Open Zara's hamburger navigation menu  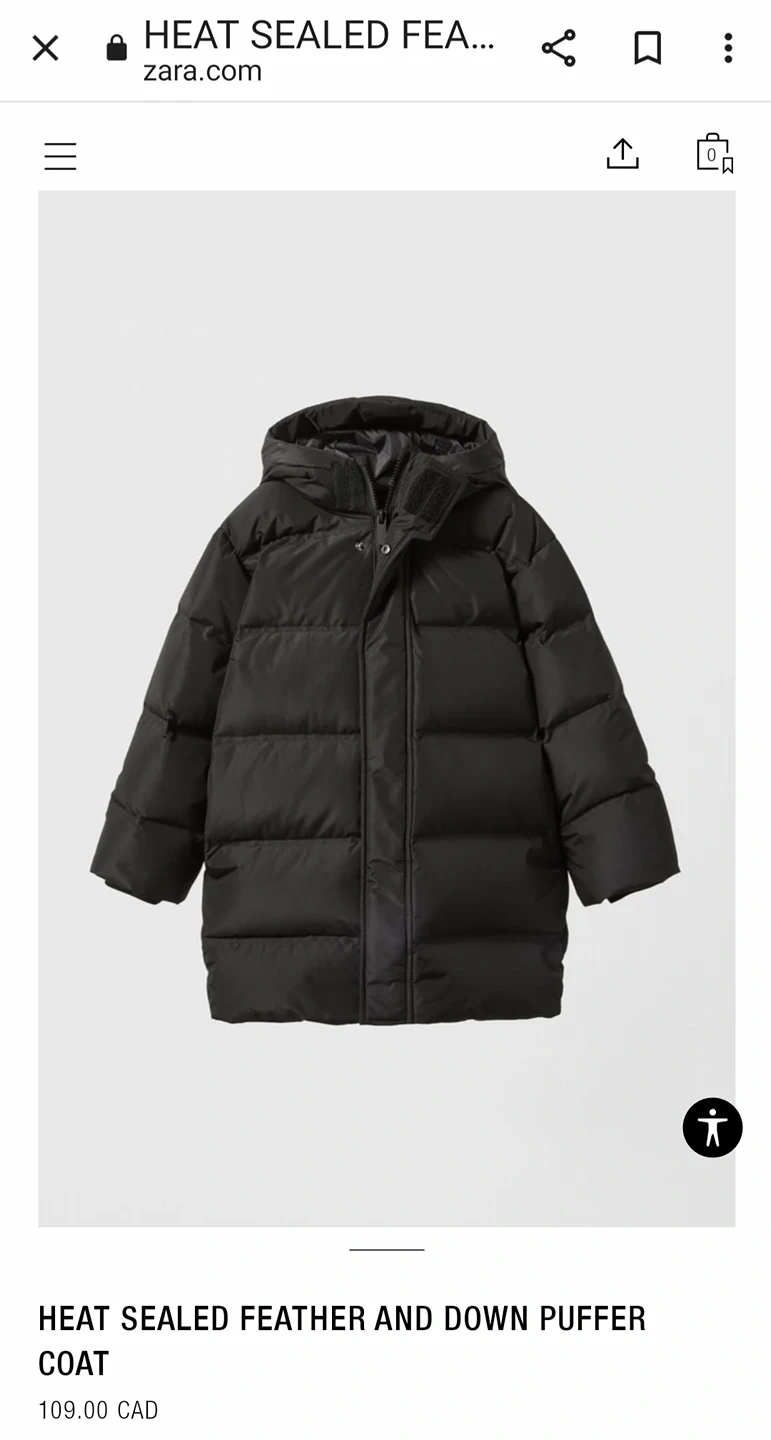(60, 156)
